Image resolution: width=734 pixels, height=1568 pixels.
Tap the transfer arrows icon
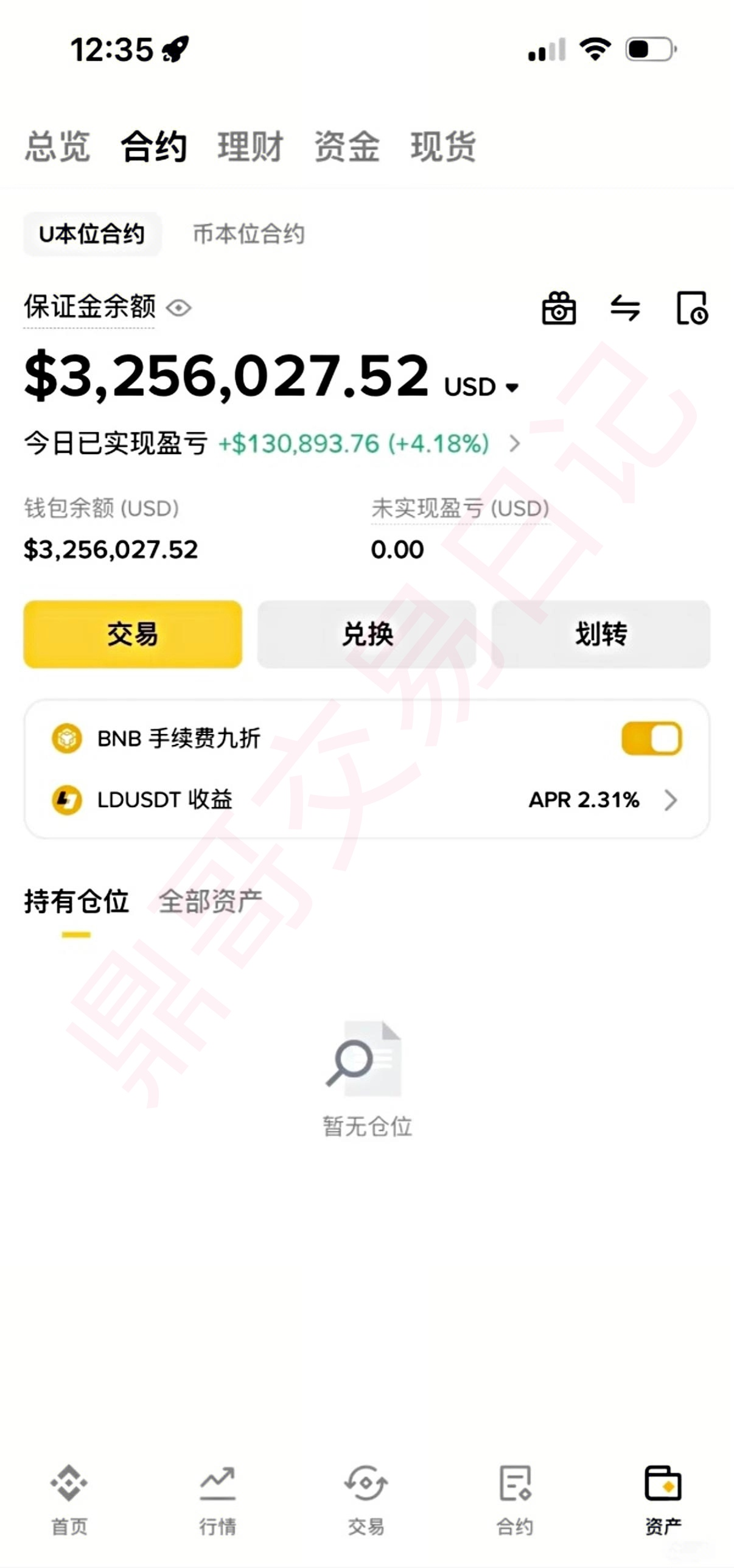625,308
